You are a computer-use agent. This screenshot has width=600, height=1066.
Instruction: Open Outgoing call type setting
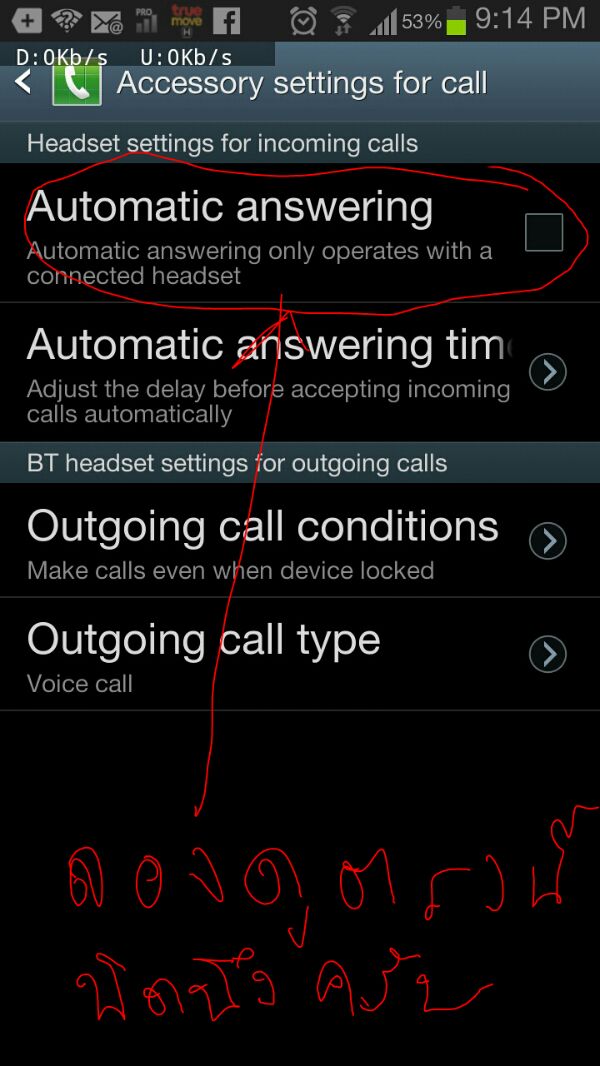pyautogui.click(x=300, y=654)
